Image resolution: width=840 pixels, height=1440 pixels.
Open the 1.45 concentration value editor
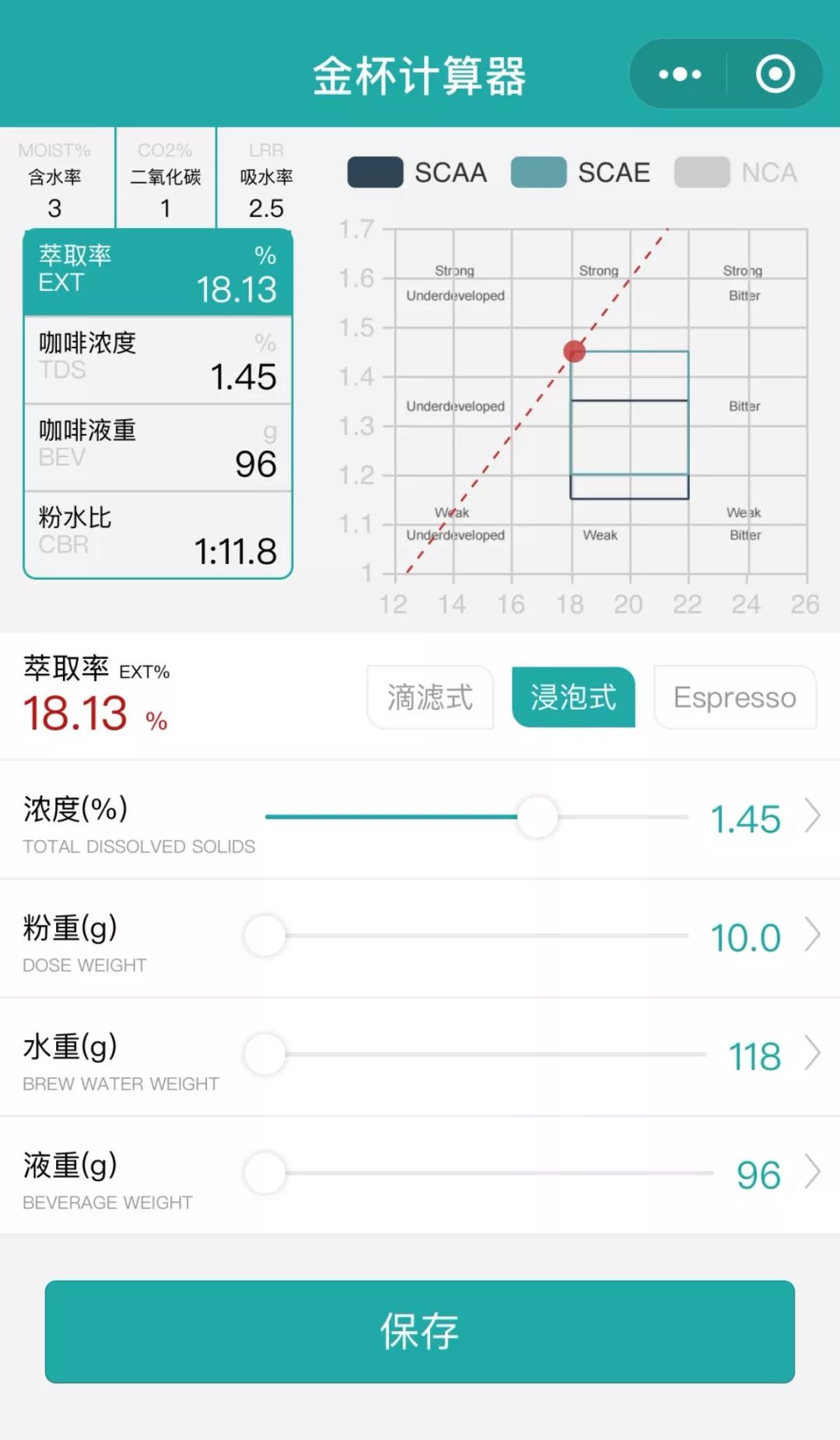[x=765, y=818]
